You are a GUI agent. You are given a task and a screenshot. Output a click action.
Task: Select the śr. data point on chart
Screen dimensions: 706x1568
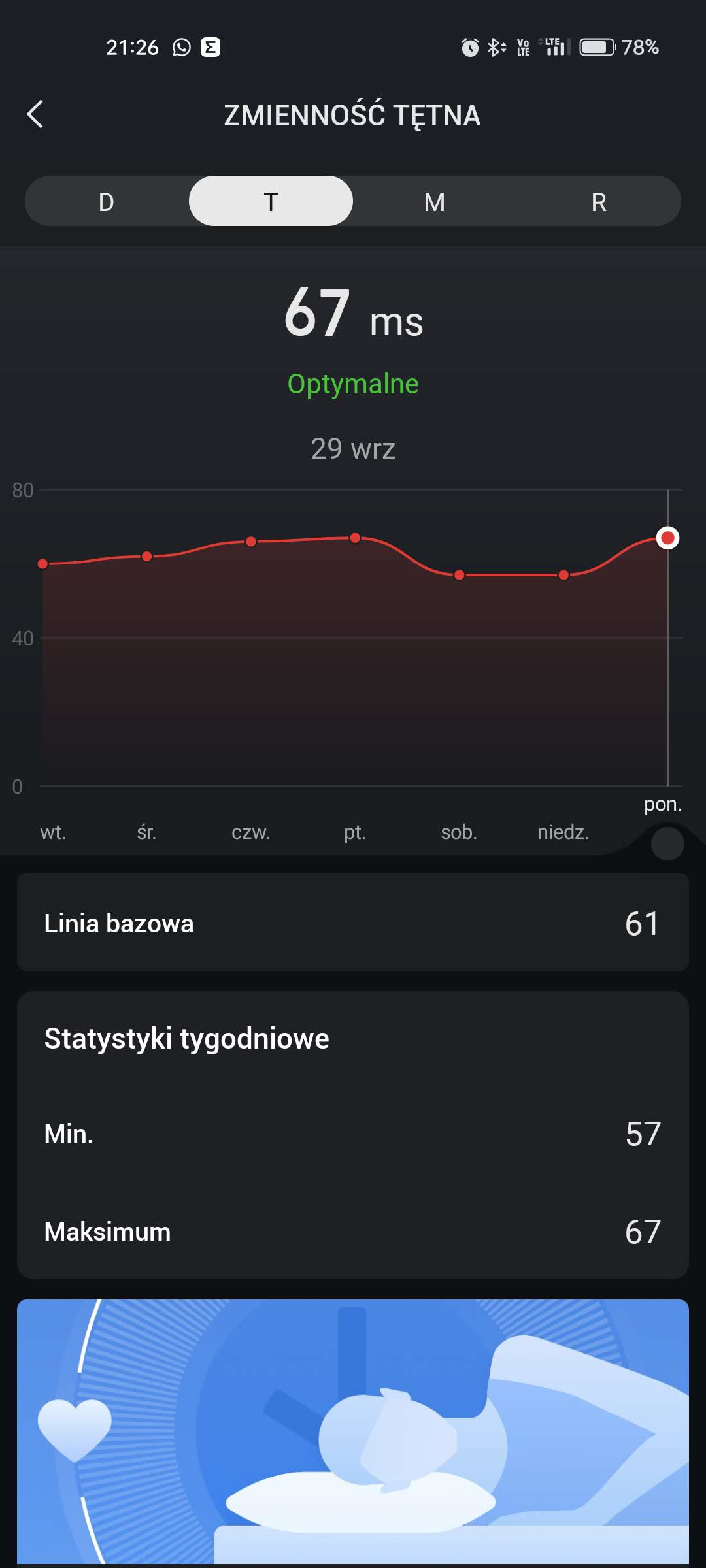pyautogui.click(x=147, y=557)
